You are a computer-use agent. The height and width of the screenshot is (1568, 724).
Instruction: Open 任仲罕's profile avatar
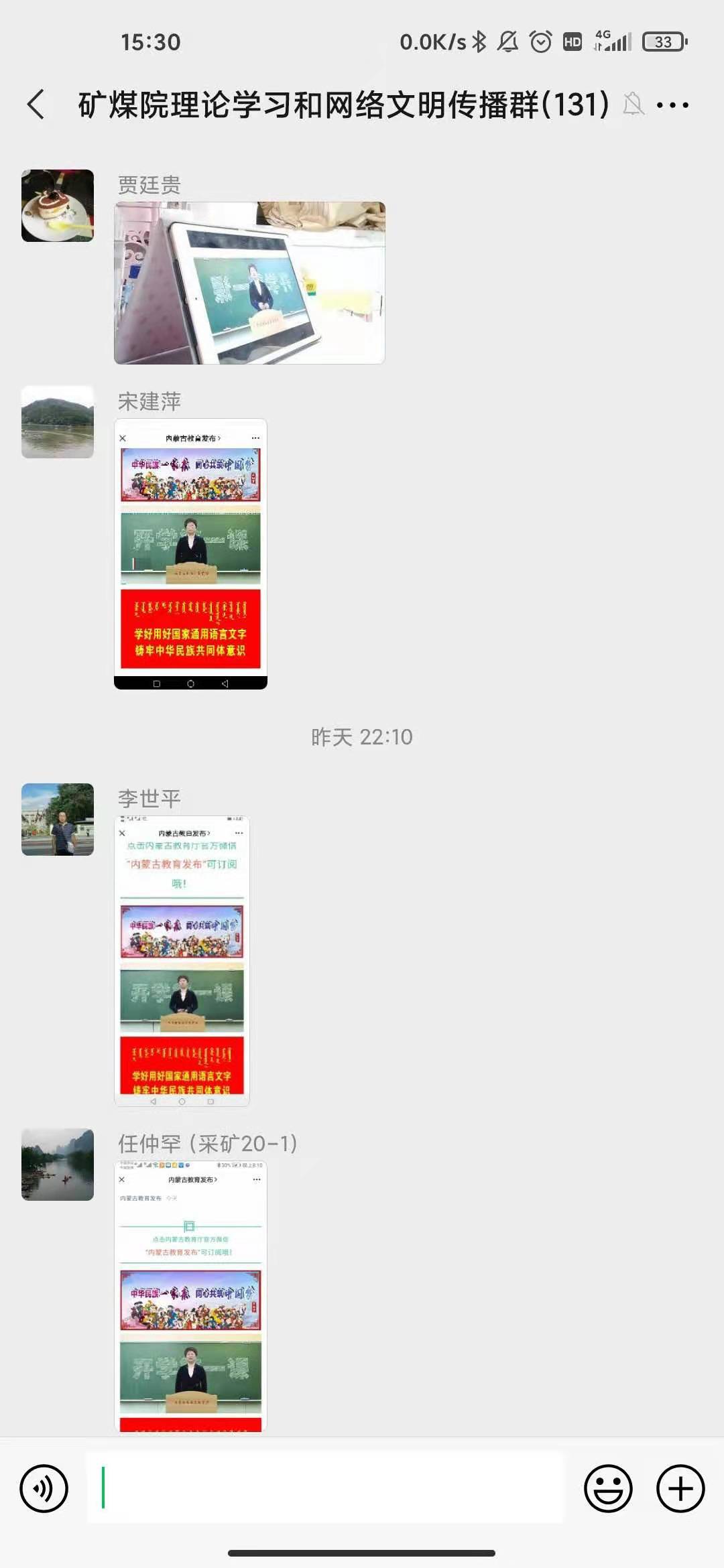(58, 1165)
